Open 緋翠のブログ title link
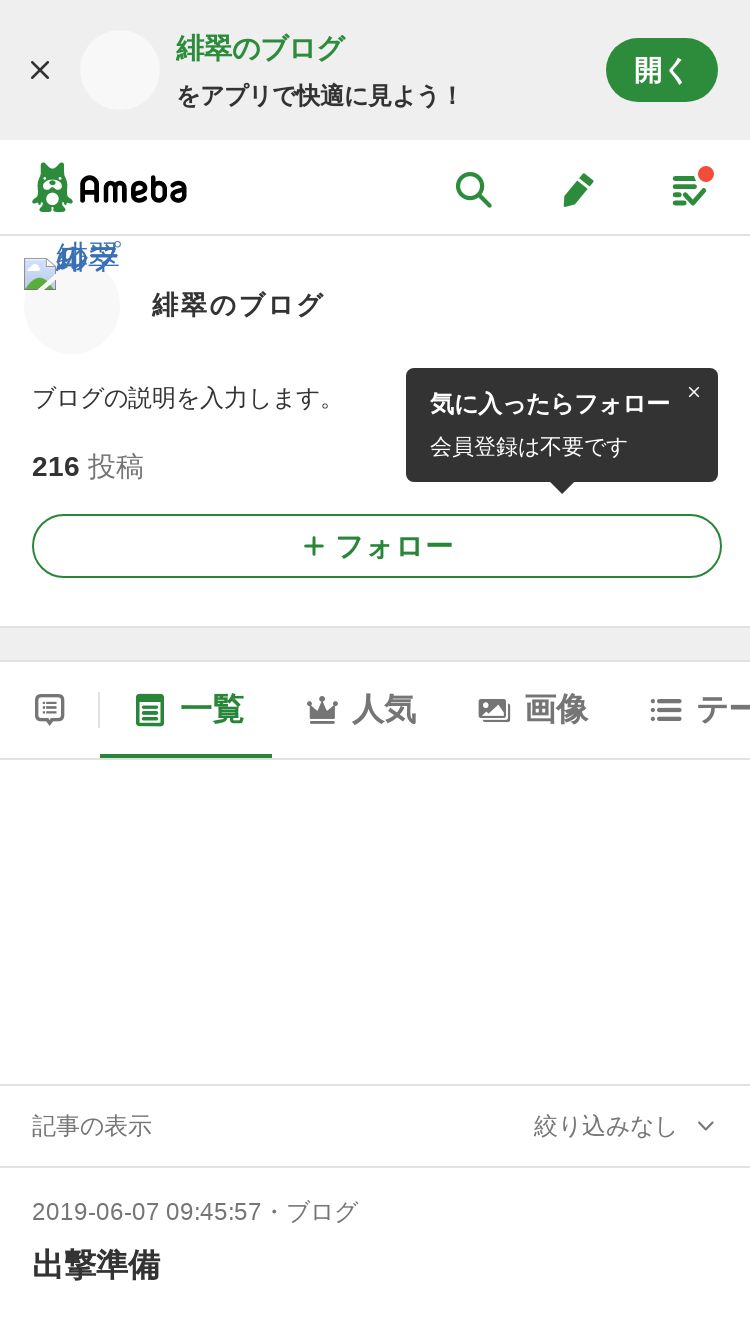Screen dimensions: 750x1334 click(x=237, y=305)
